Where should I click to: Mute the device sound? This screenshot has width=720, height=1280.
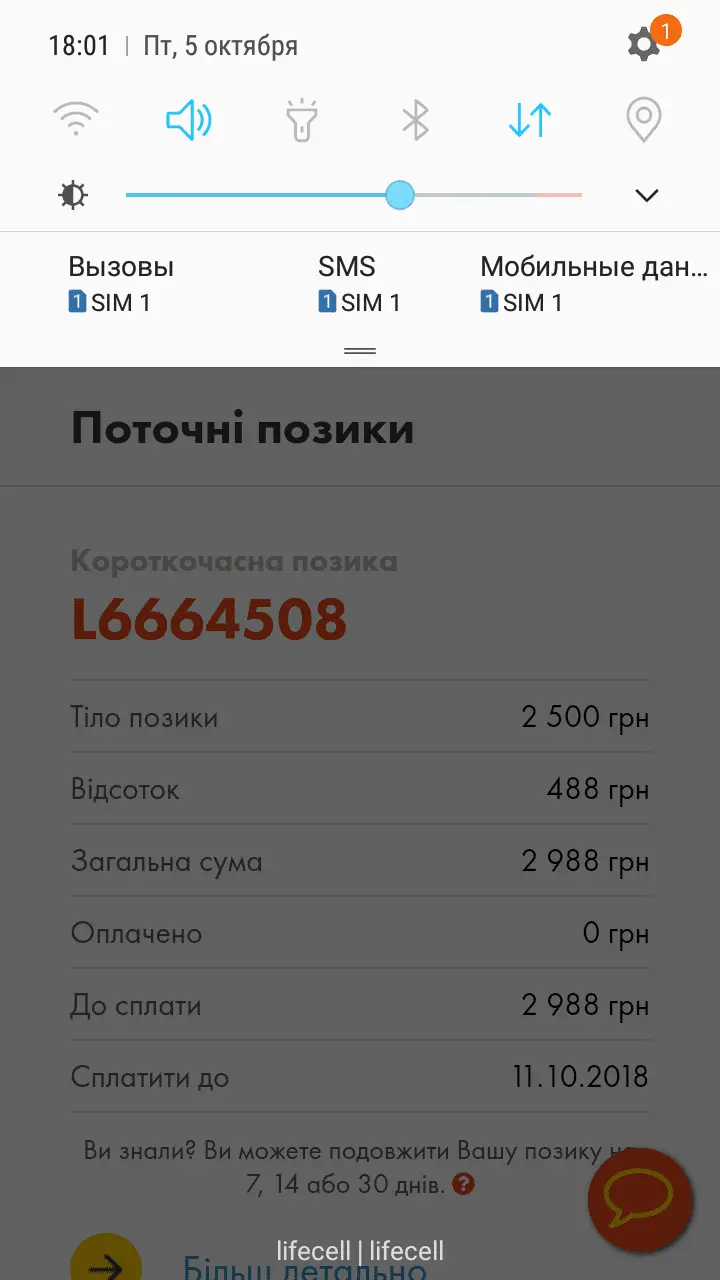(x=189, y=118)
